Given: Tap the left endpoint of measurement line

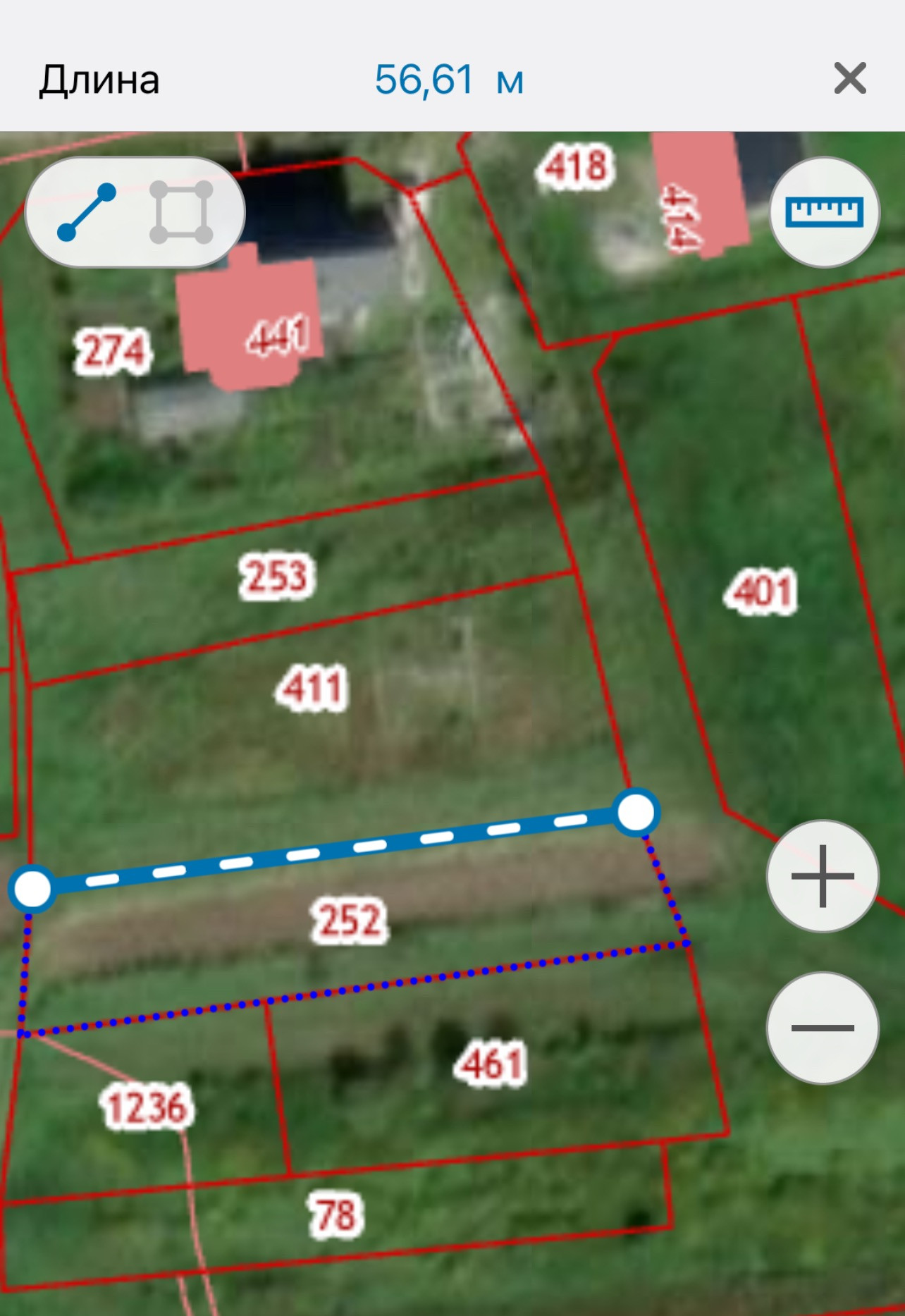Looking at the screenshot, I should (32, 889).
